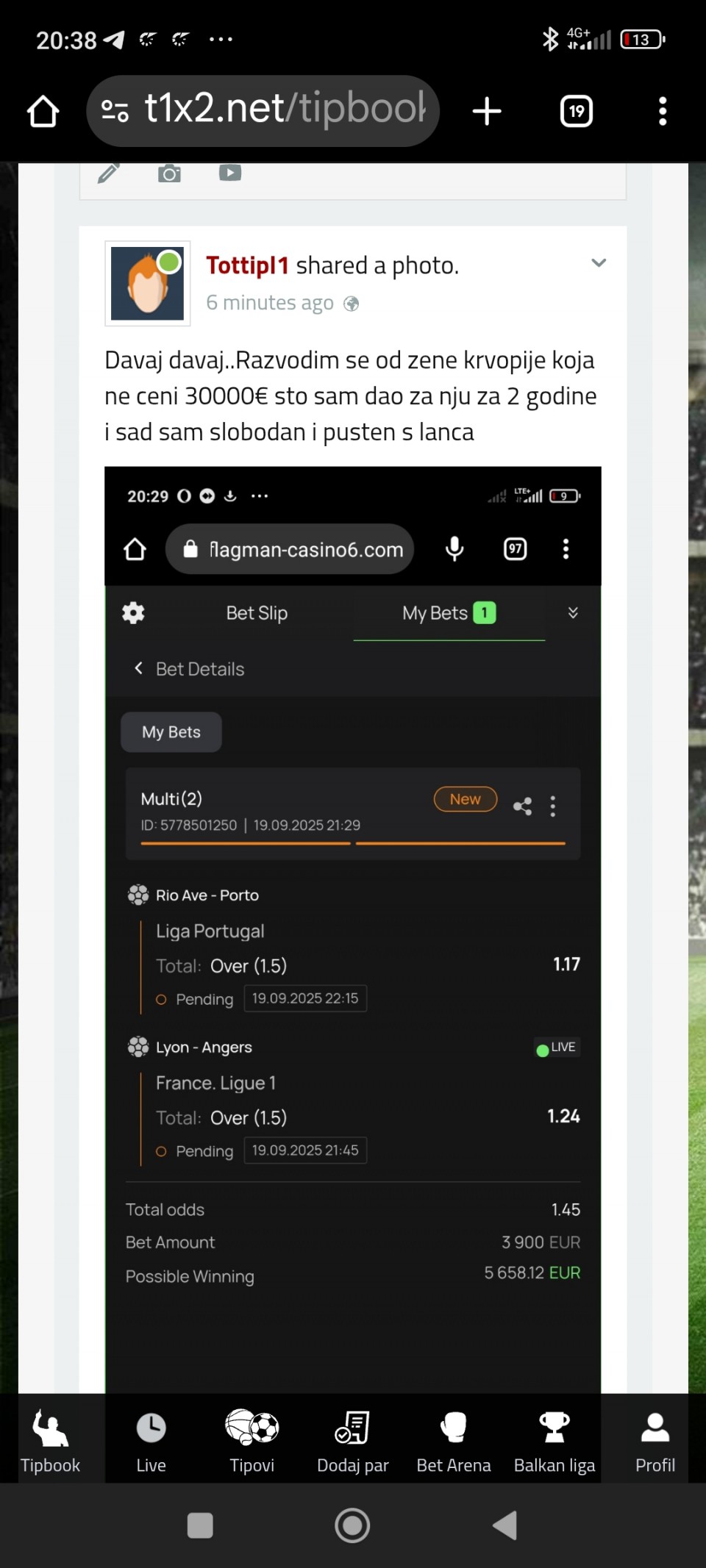Add a photo with the camera icon
The image size is (706, 1568).
click(169, 173)
